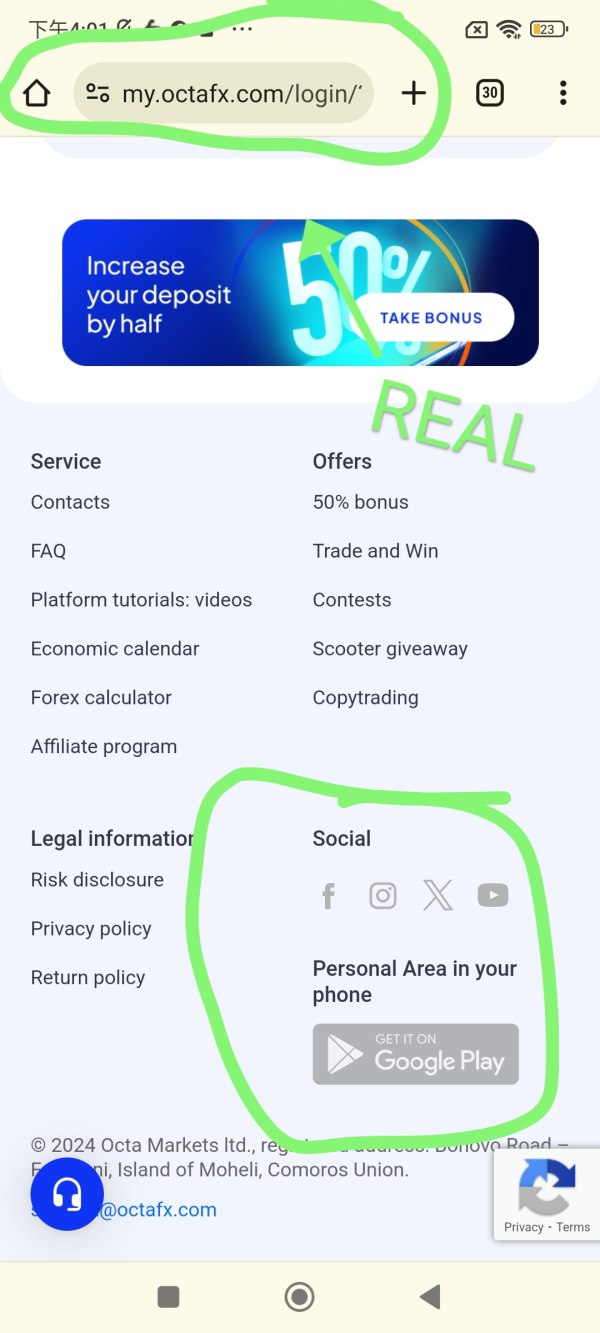Open a new browser tab
Screen dimensions: 600x1333
tap(413, 93)
